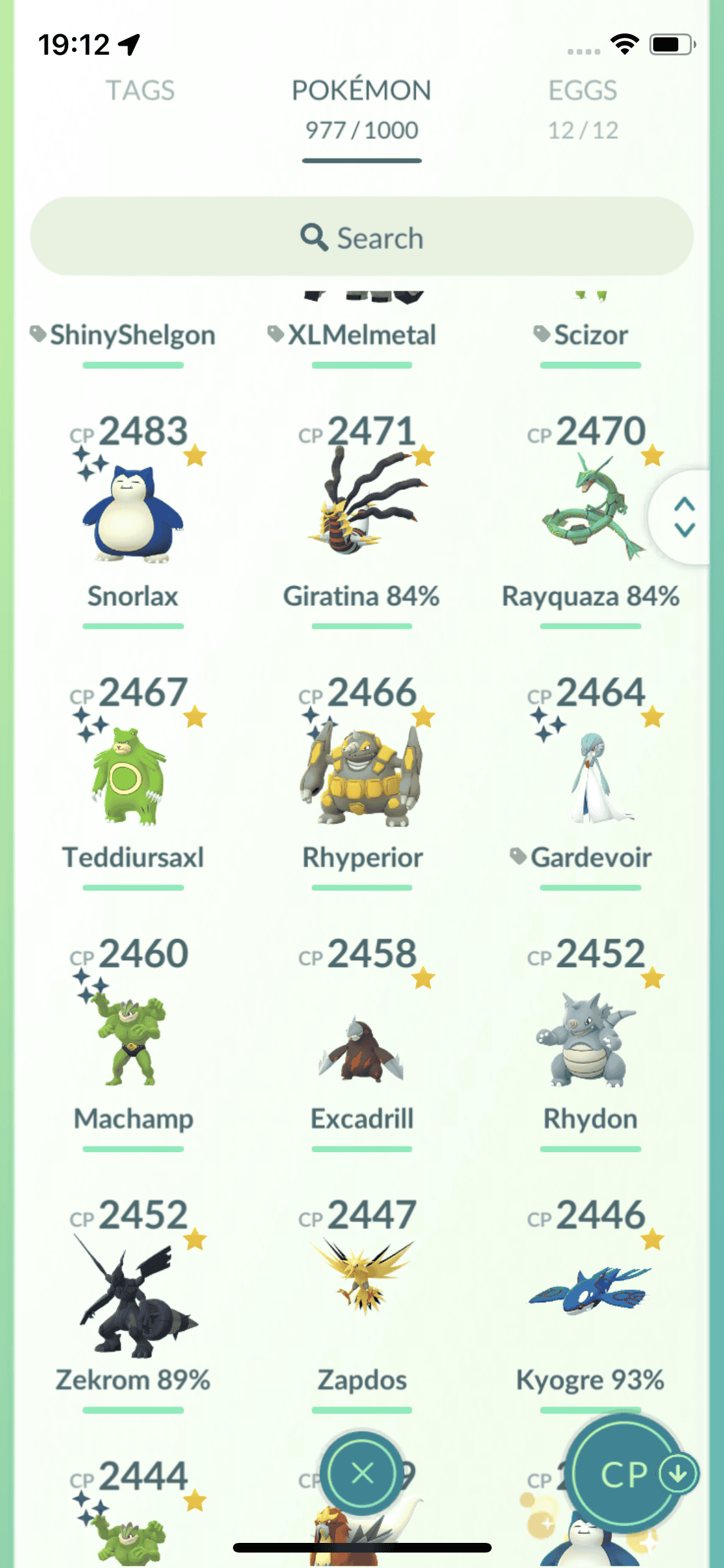Open Machamp with CP 2460
Screen dimensions: 724x1568
(133, 1038)
